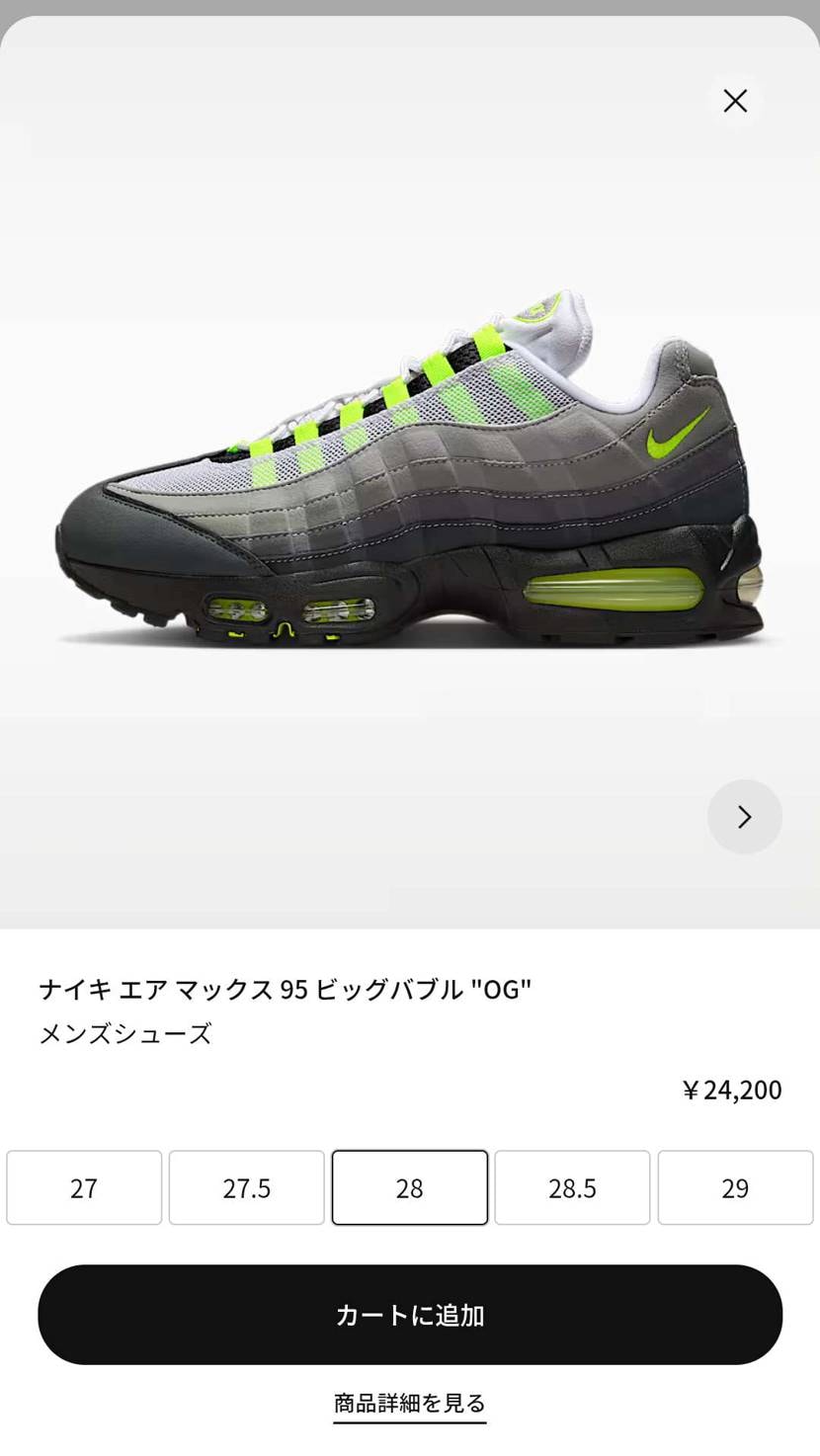
Task: Click the product title text
Action: tap(284, 988)
